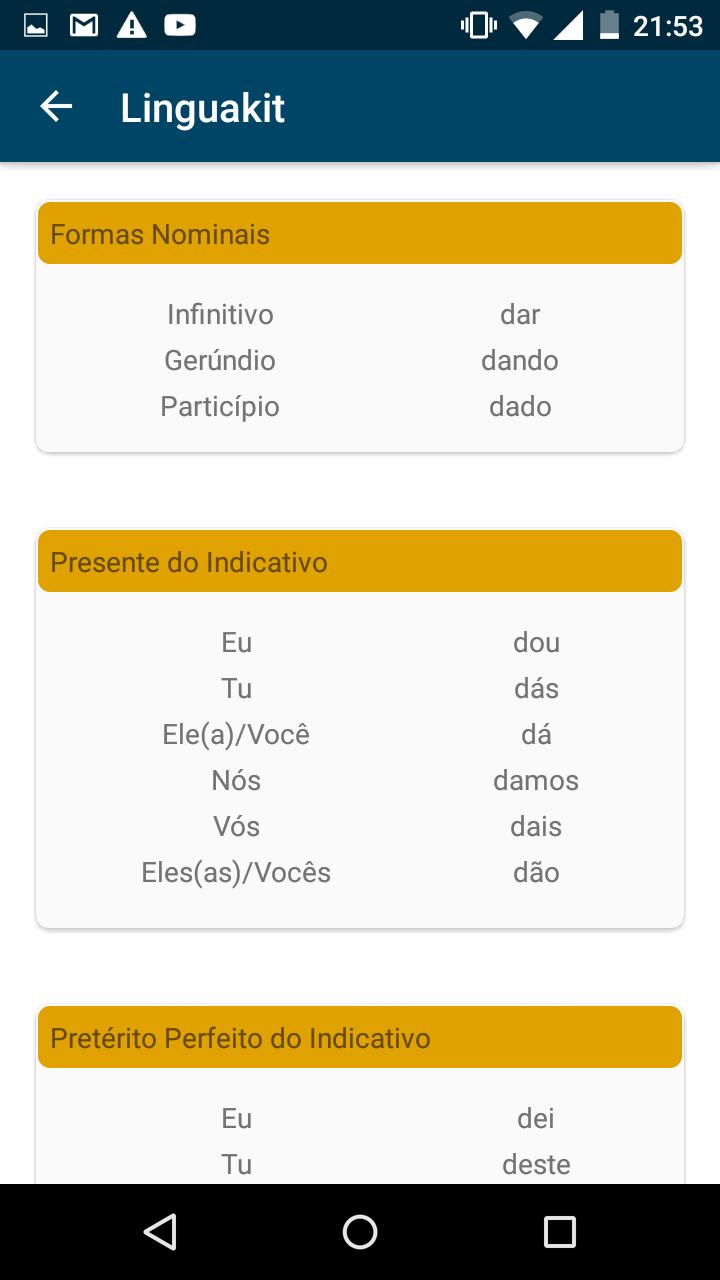Tap the Infinitivo row label
This screenshot has width=720, height=1280.
tap(220, 314)
